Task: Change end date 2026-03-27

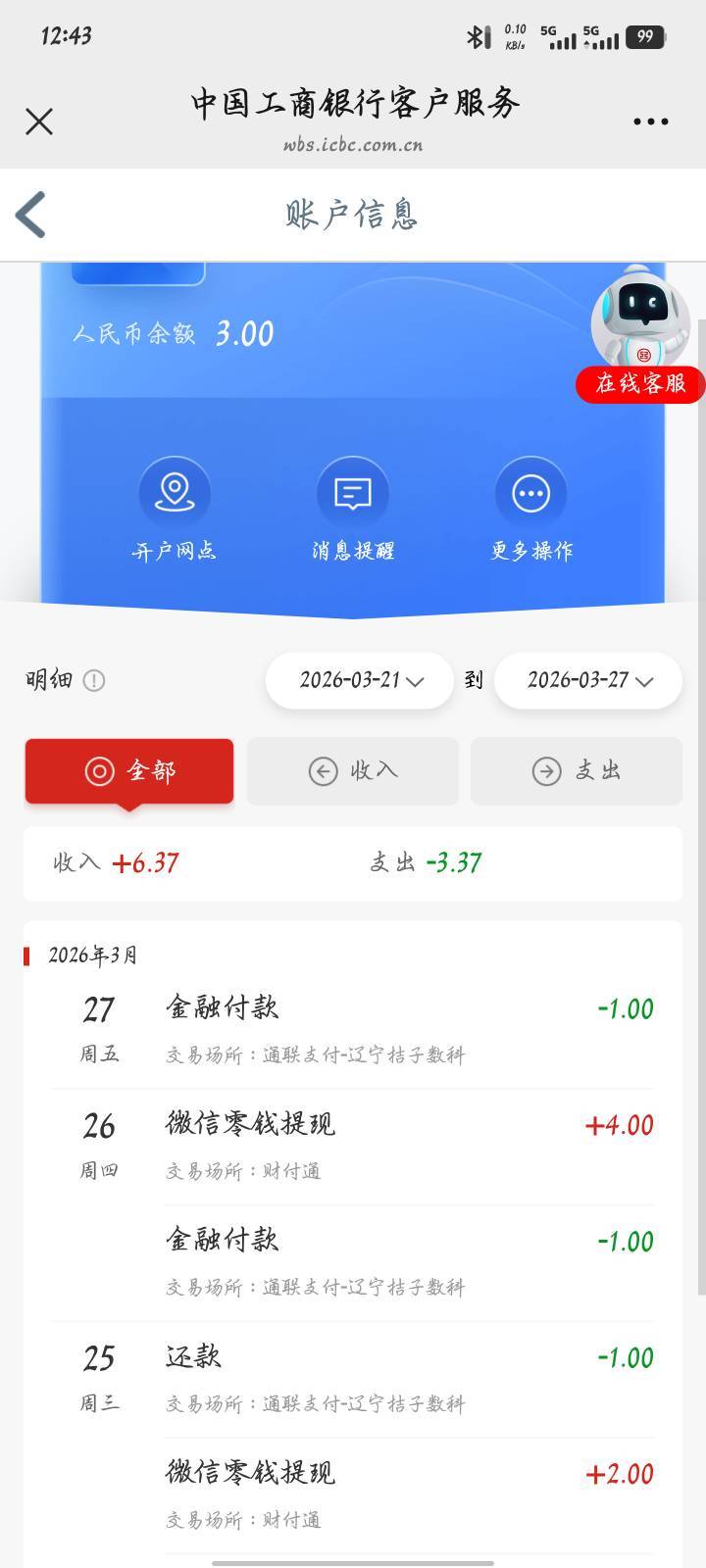Action: (588, 680)
